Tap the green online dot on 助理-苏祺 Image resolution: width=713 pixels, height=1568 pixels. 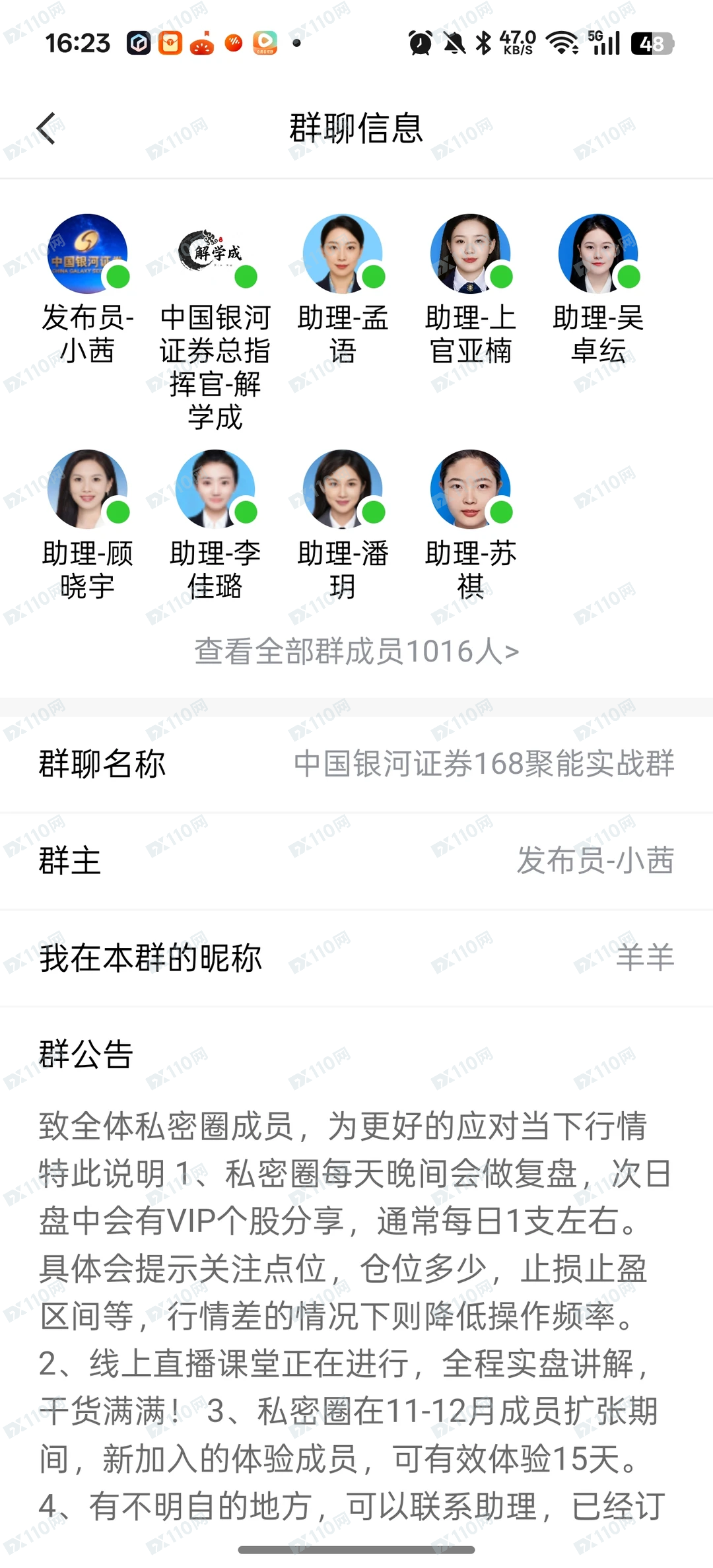pyautogui.click(x=502, y=512)
